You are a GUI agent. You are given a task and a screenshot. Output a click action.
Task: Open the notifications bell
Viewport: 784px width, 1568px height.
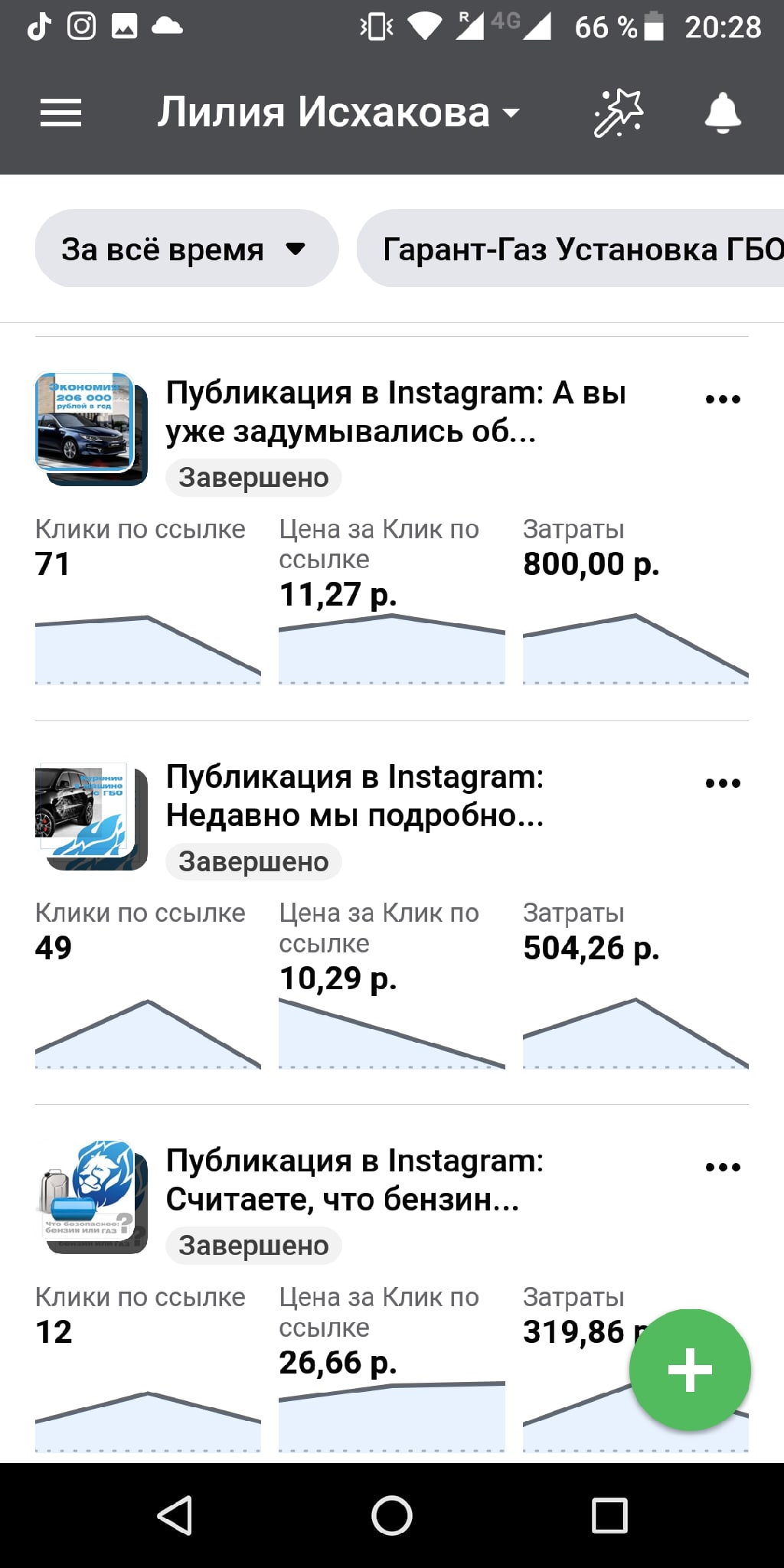coord(722,113)
